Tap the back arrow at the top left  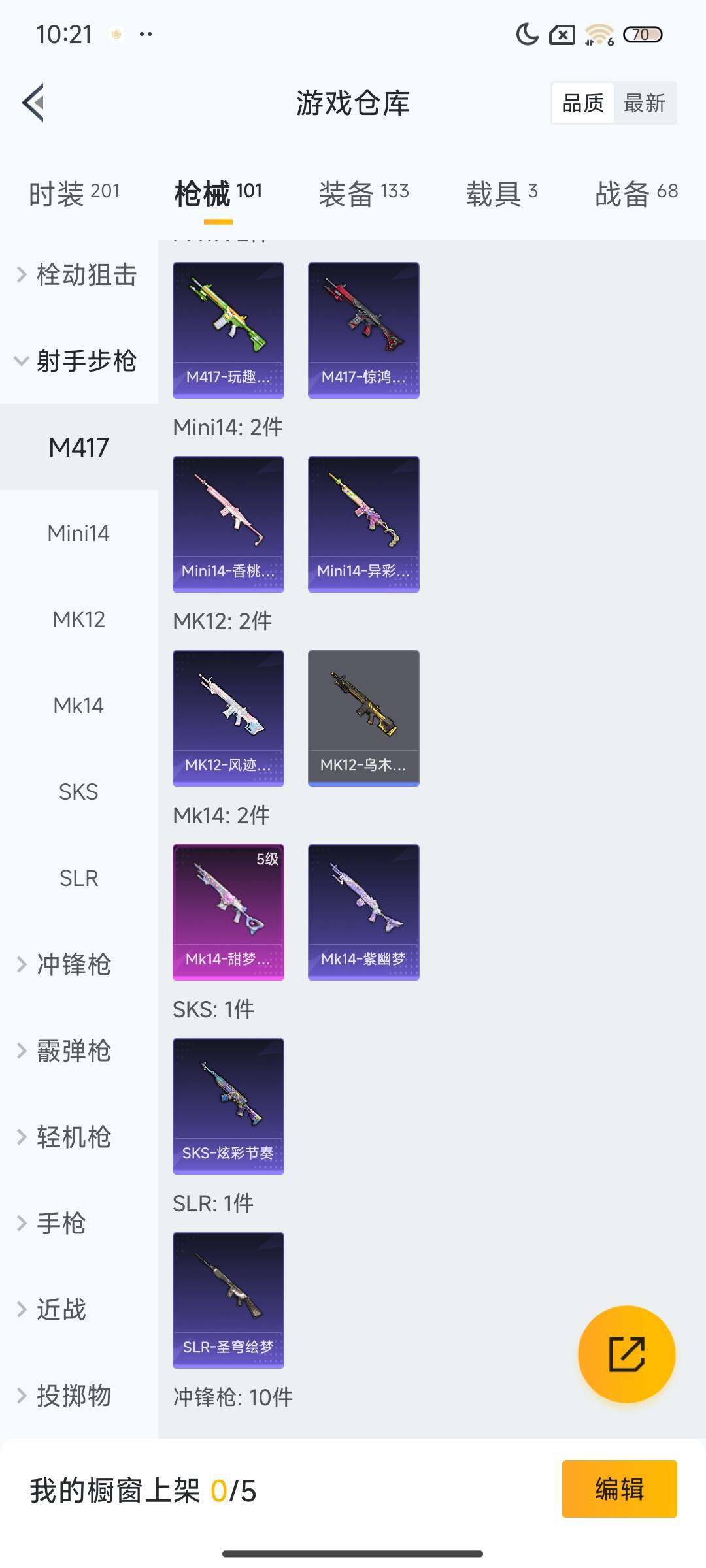pos(34,102)
